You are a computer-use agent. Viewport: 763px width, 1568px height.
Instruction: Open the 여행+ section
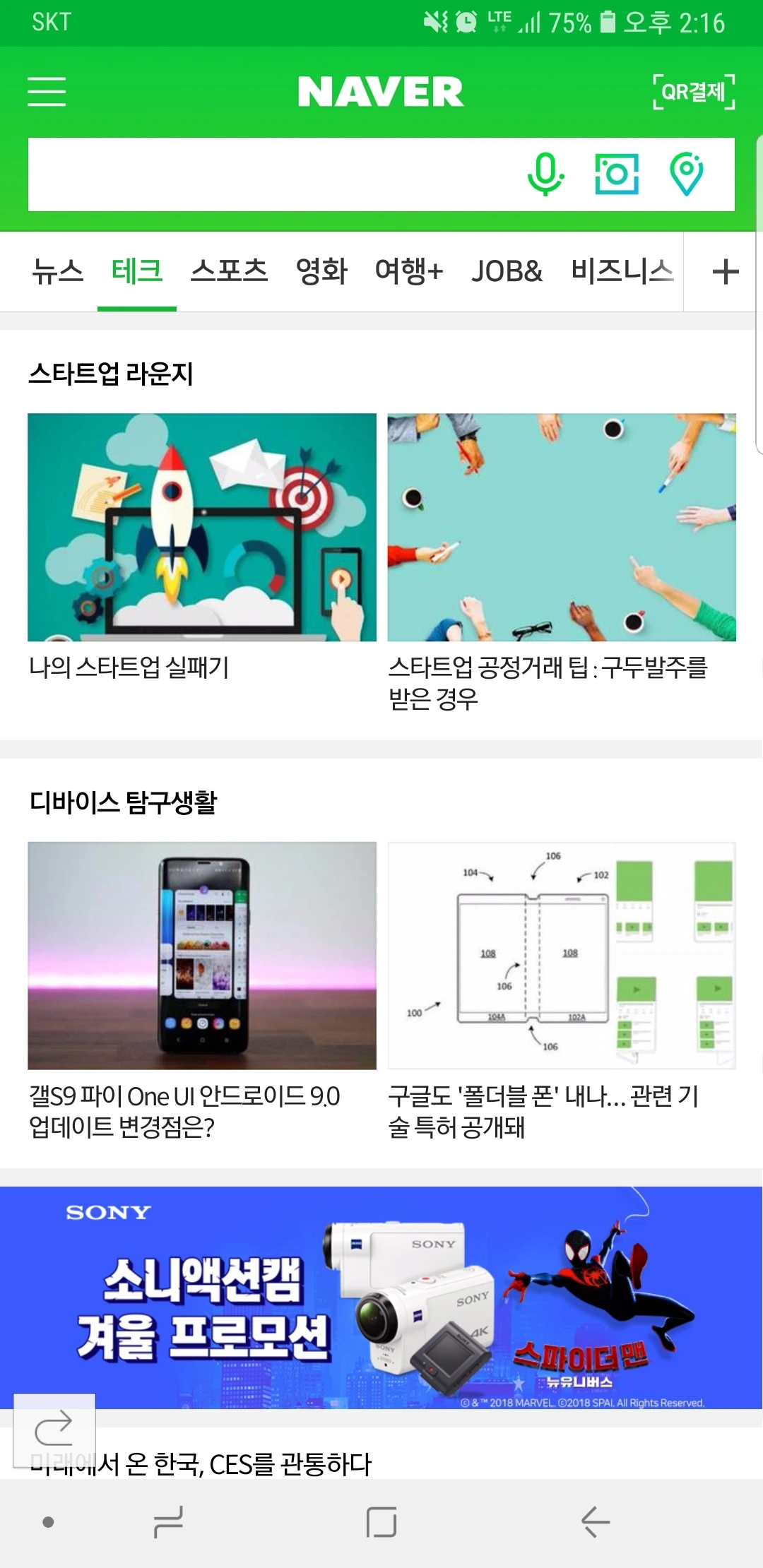(410, 272)
